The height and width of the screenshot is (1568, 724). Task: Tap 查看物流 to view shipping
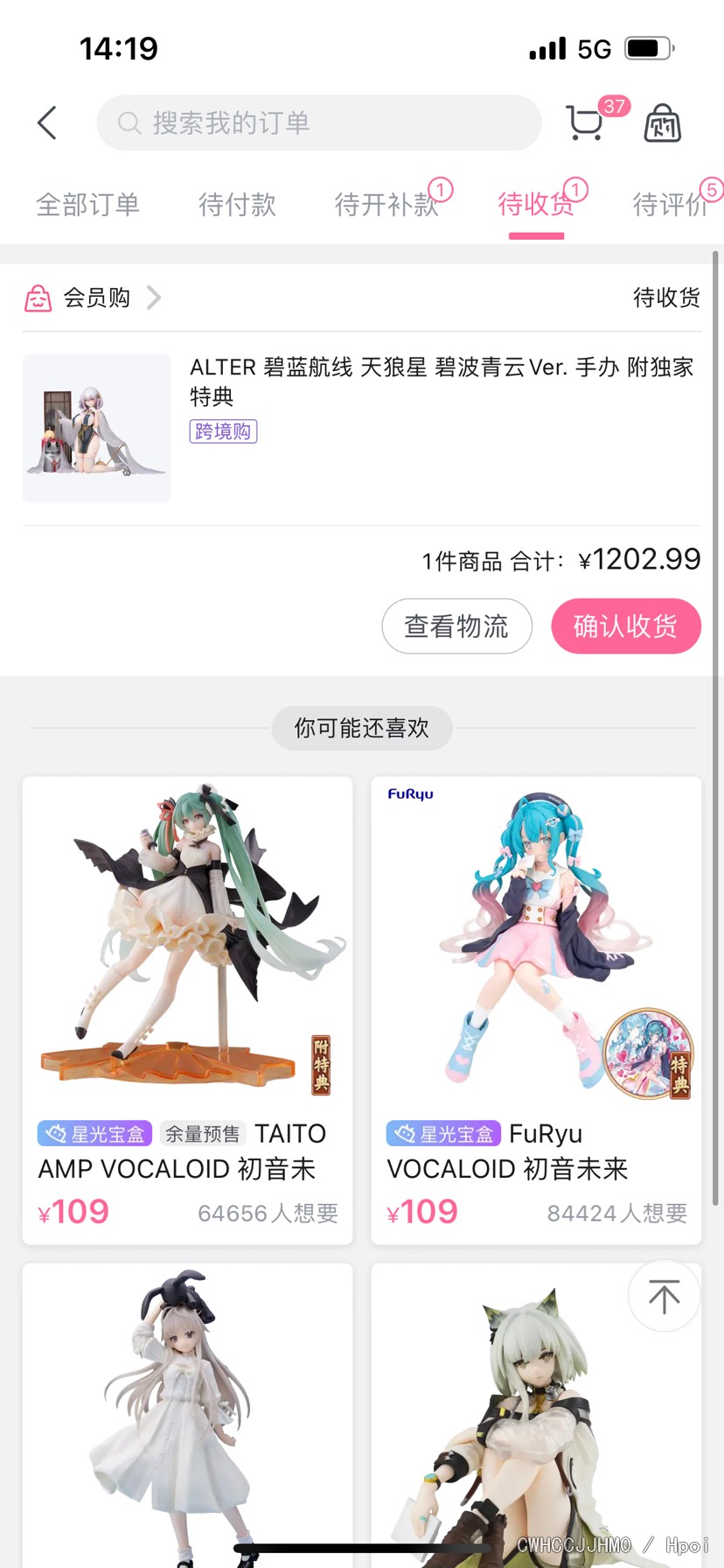tap(456, 626)
